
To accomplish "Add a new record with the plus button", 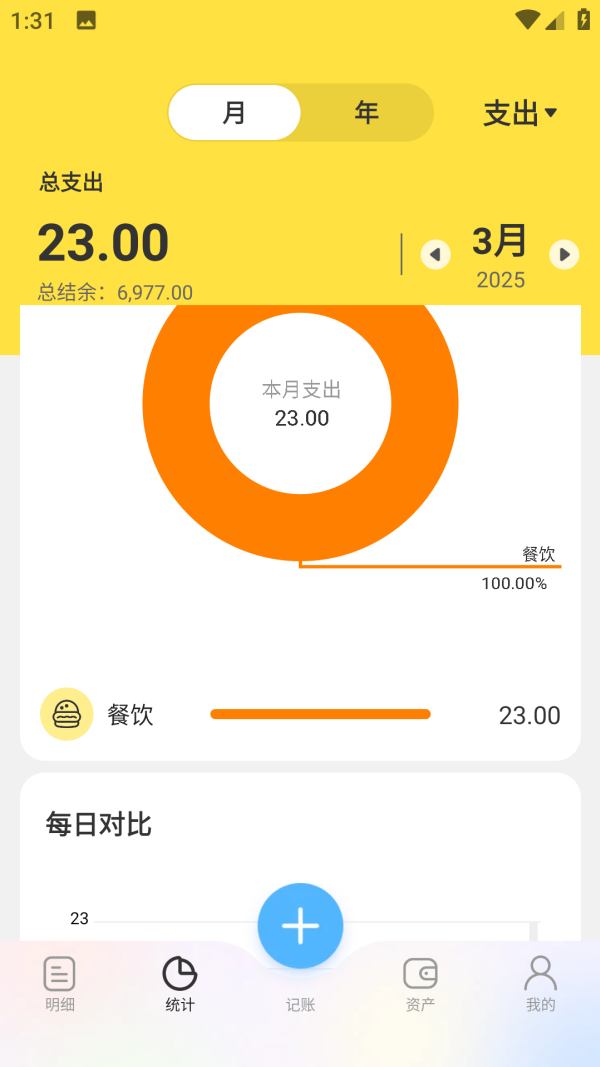I will pyautogui.click(x=300, y=926).
